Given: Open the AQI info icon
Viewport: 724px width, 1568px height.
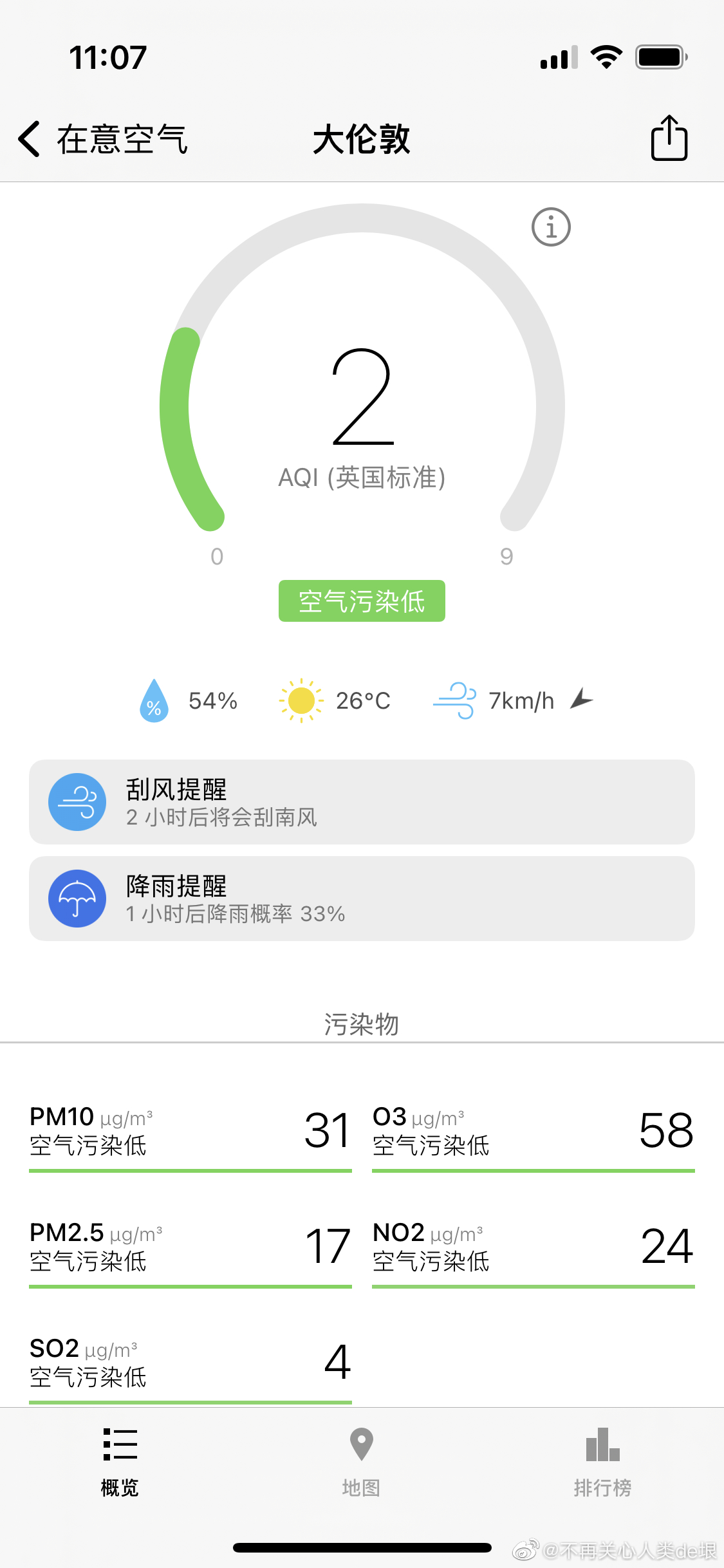Looking at the screenshot, I should click(551, 227).
